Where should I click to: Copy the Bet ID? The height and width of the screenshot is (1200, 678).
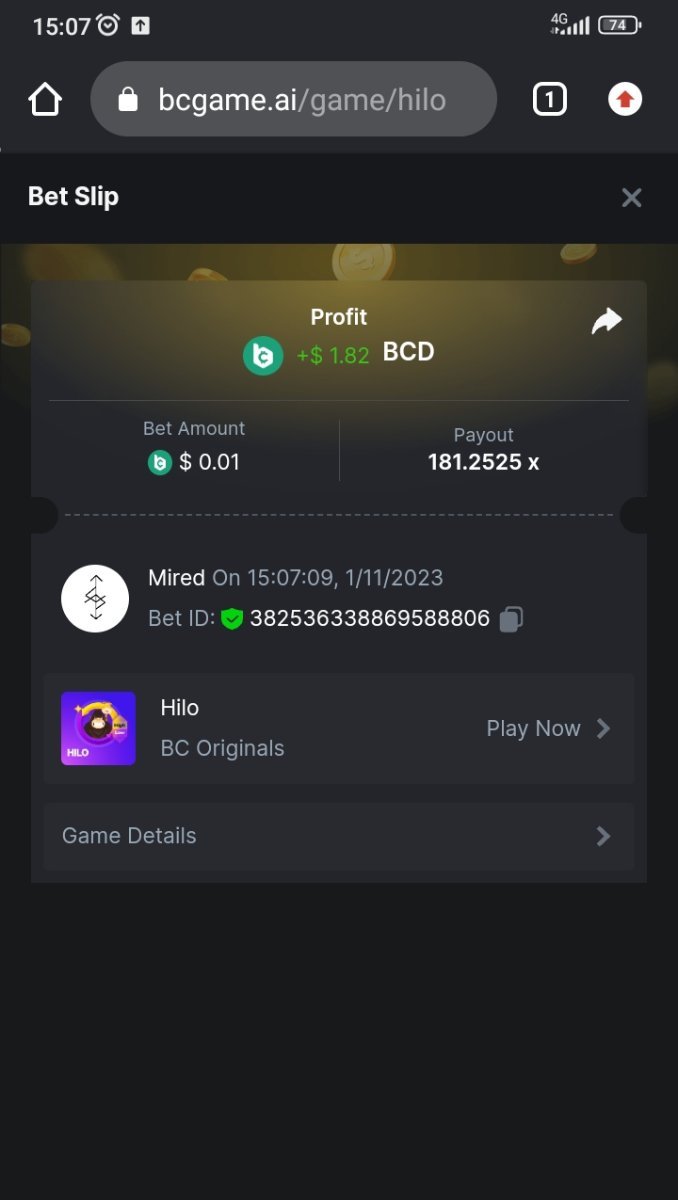pos(511,619)
